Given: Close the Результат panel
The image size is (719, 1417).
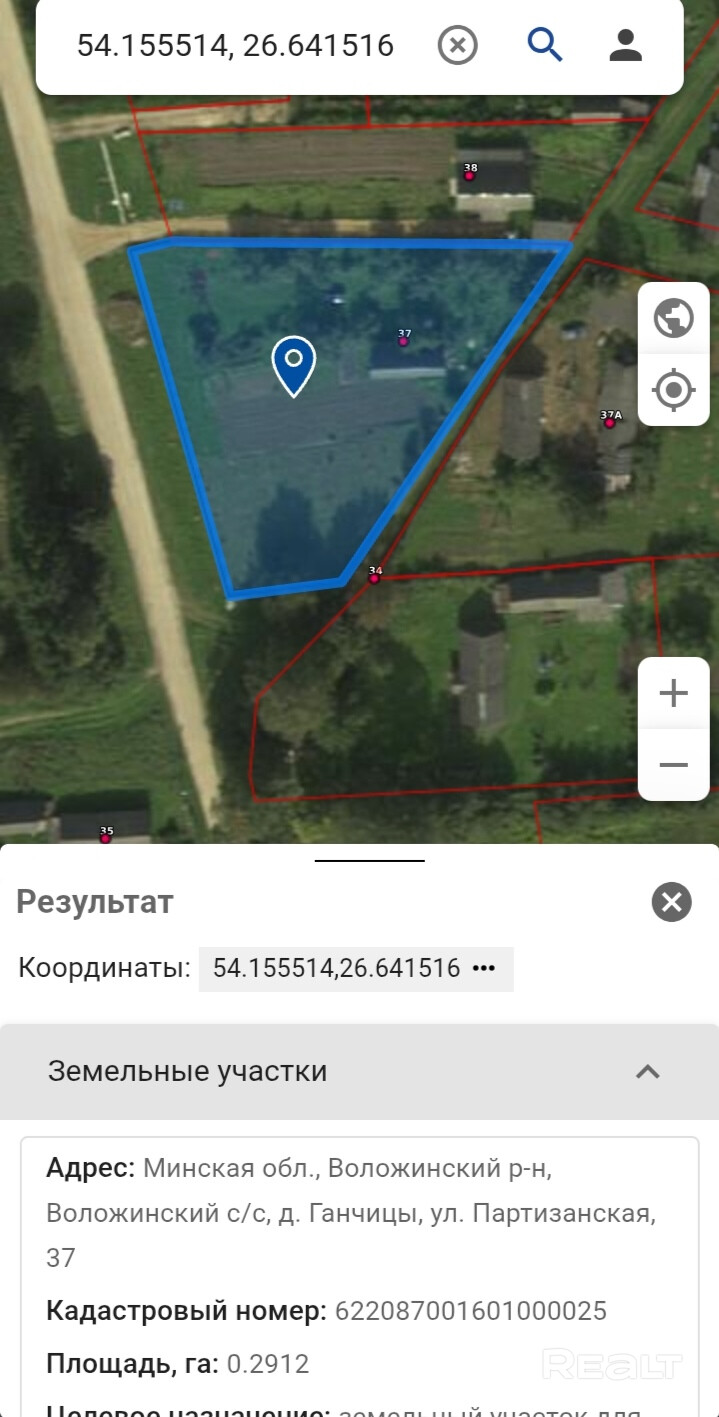Looking at the screenshot, I should click(x=672, y=902).
